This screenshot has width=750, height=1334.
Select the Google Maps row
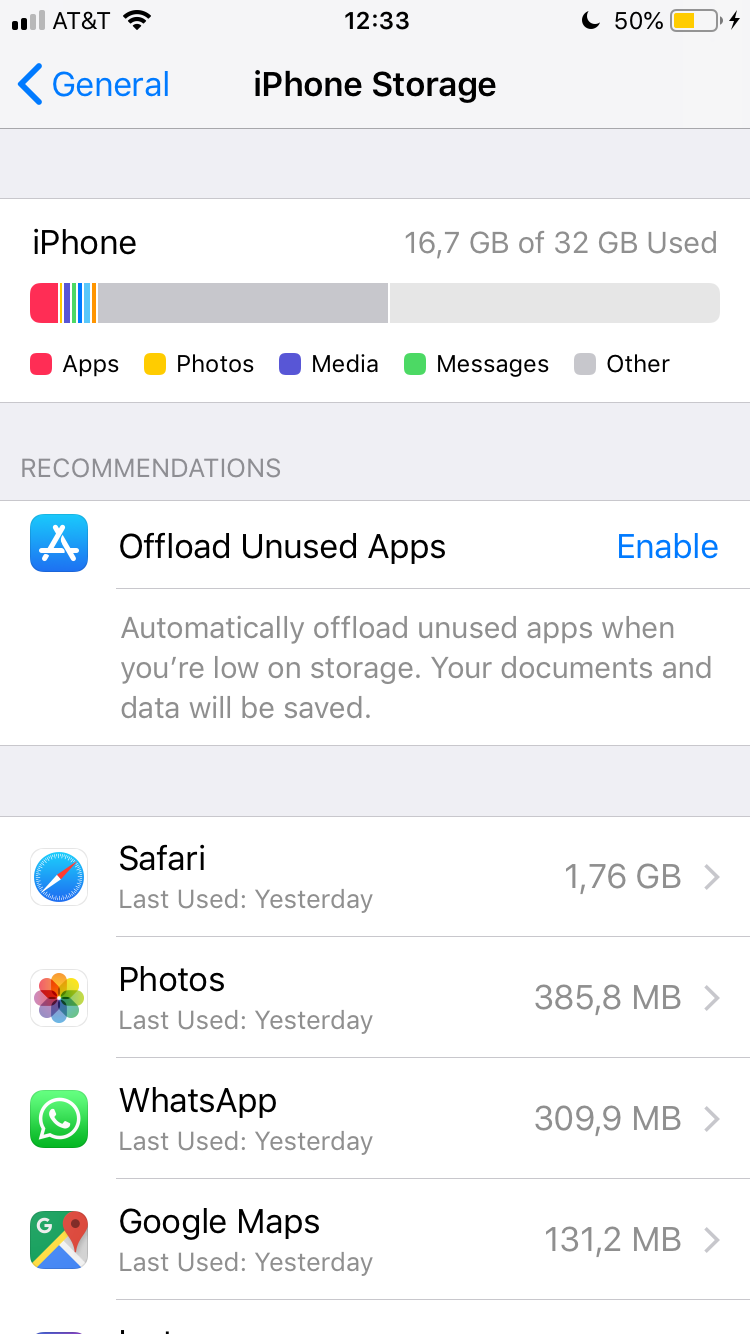click(x=375, y=1240)
